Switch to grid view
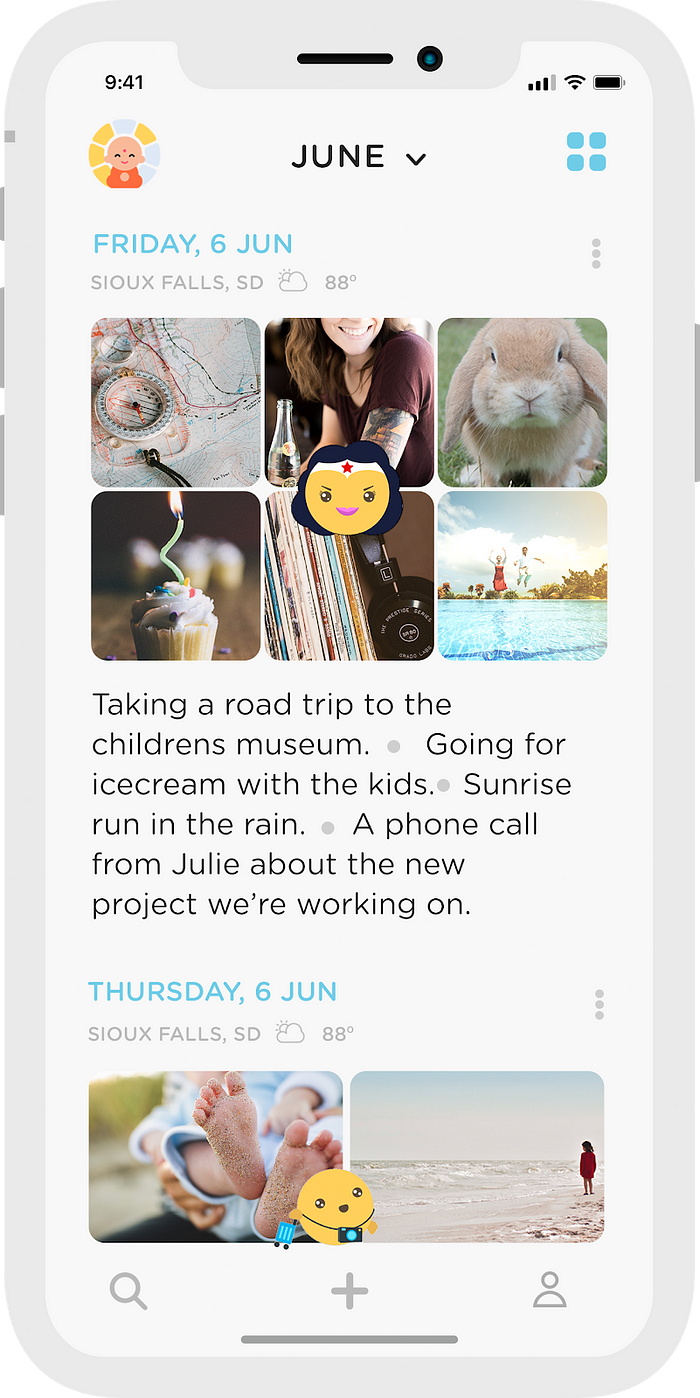This screenshot has height=1398, width=700. [586, 152]
